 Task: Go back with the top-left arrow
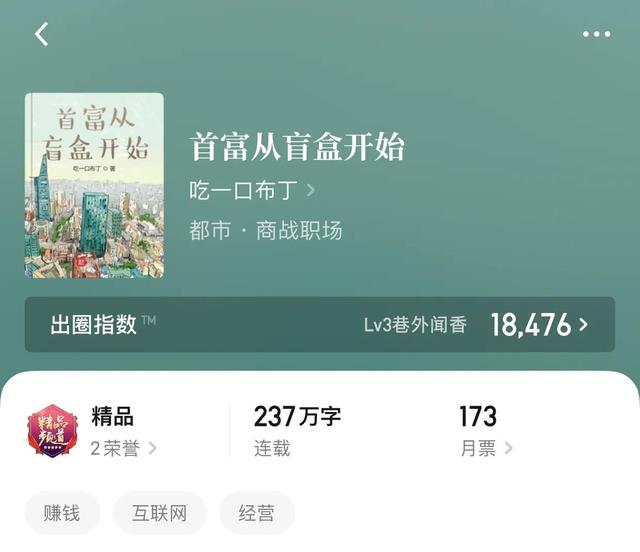pyautogui.click(x=41, y=34)
